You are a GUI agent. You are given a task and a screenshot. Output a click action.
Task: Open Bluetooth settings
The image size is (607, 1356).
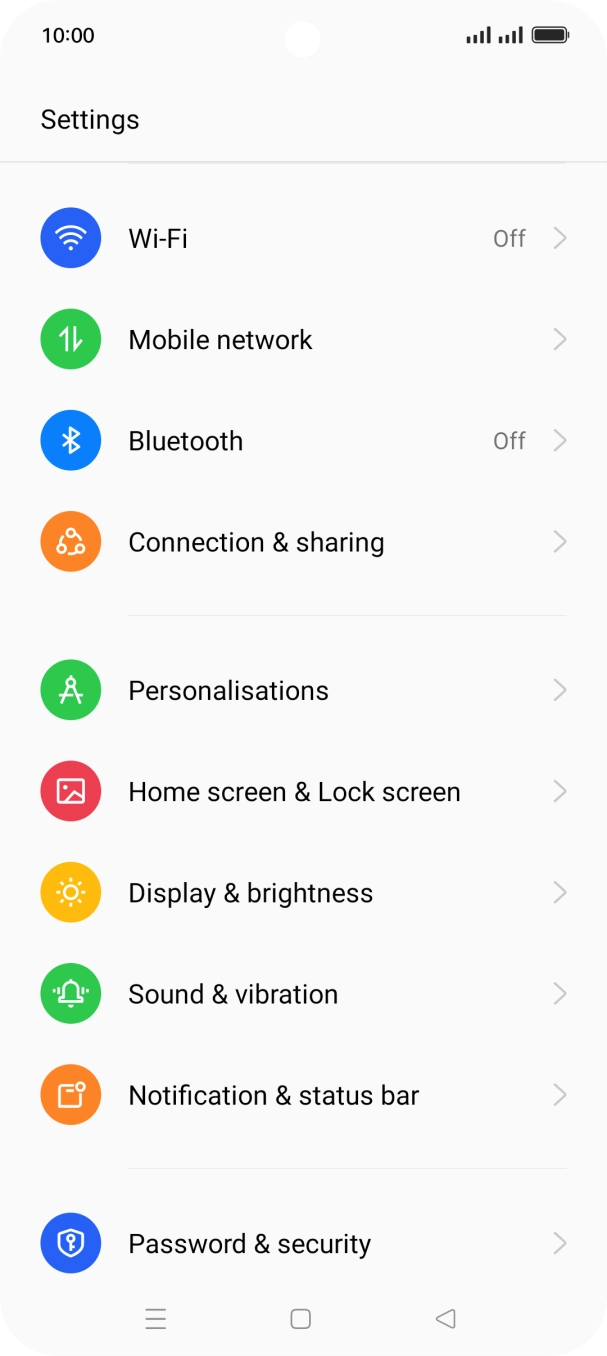(303, 441)
